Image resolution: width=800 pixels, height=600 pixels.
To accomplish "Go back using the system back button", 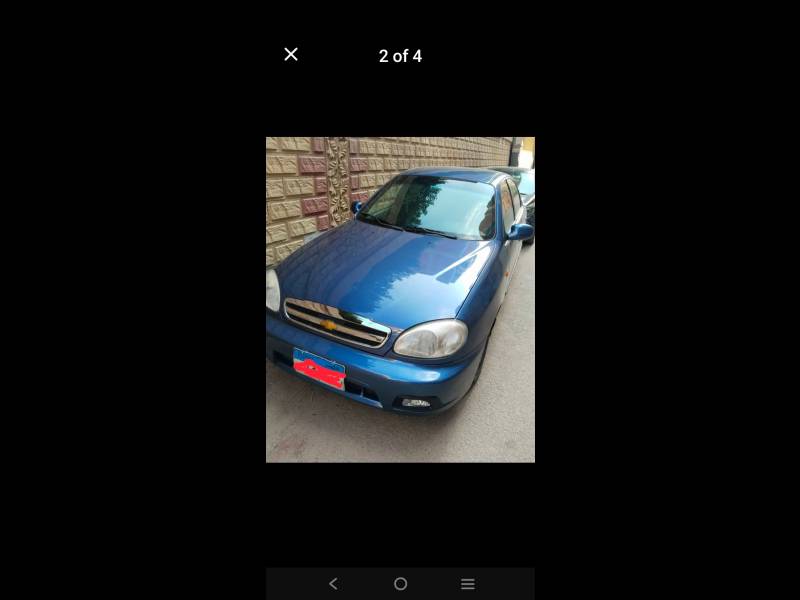I will point(333,584).
